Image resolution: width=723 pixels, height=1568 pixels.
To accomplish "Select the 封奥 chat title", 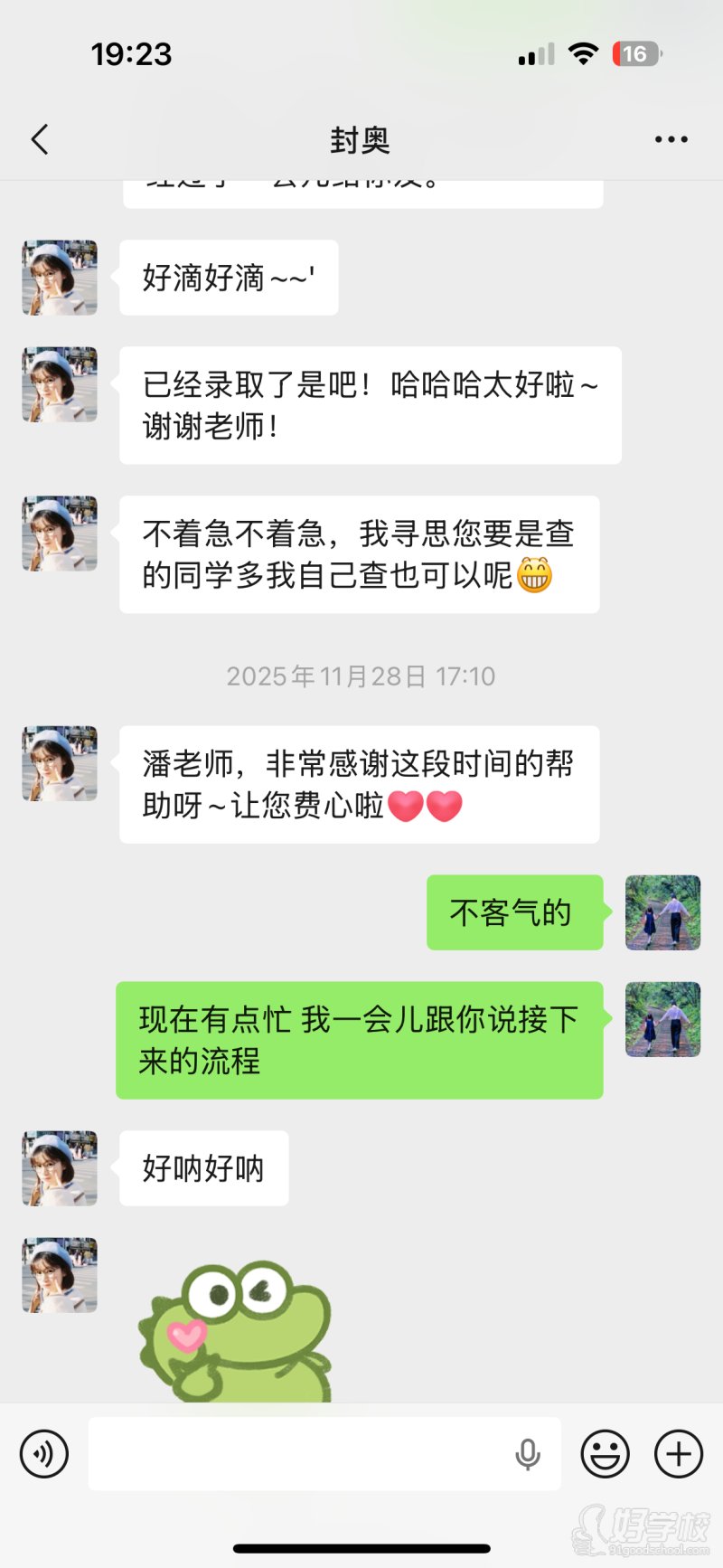I will [361, 139].
